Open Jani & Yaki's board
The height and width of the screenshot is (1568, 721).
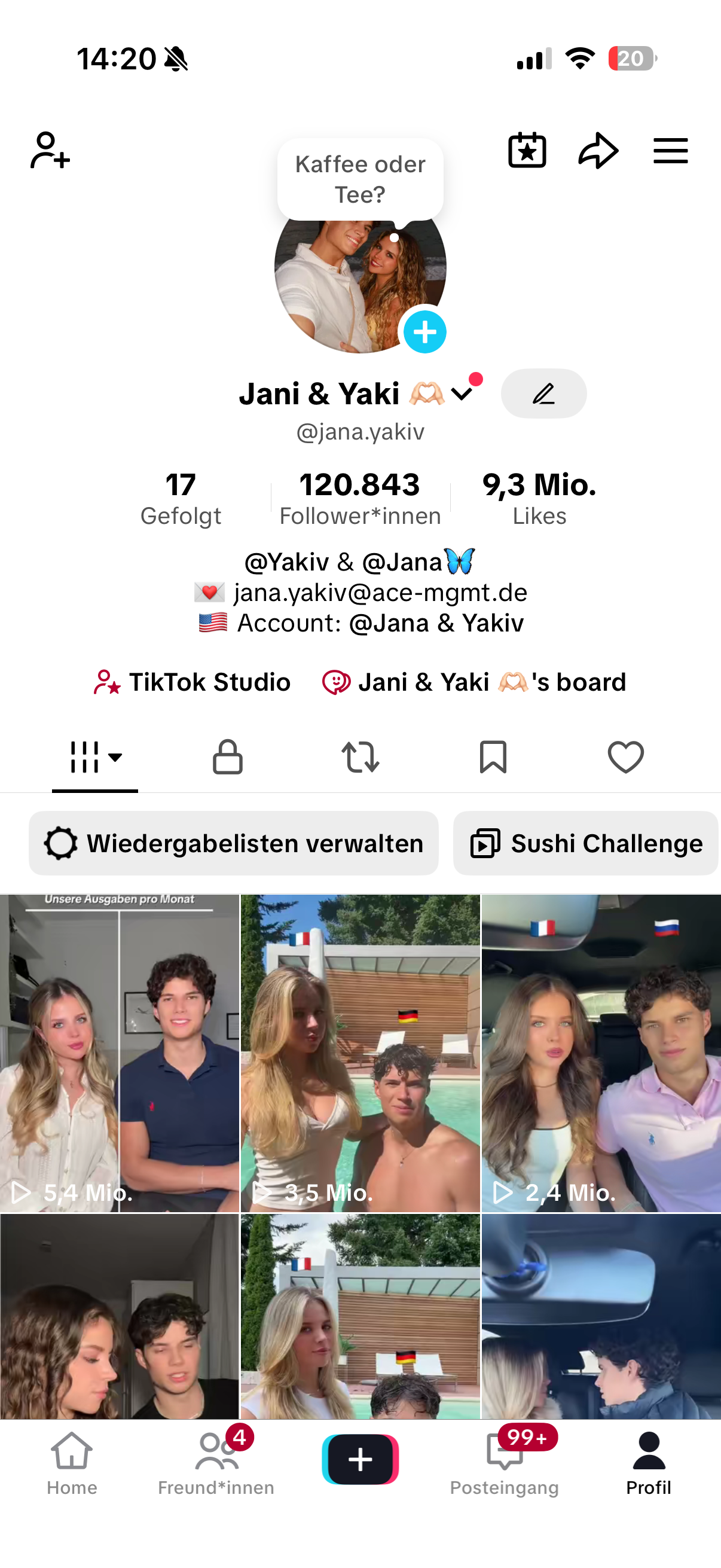(x=474, y=682)
